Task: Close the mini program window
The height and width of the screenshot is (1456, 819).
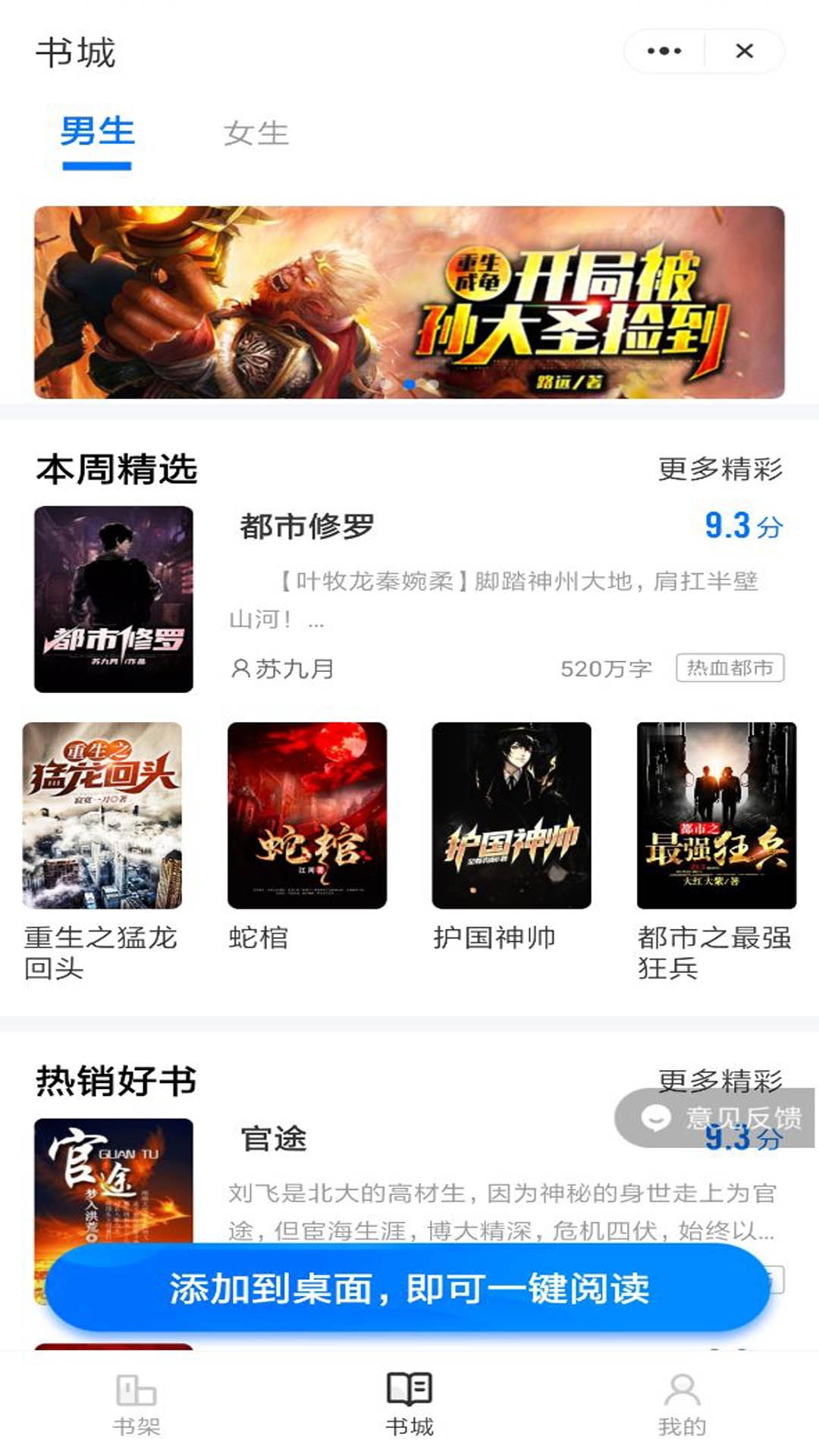Action: click(x=745, y=50)
